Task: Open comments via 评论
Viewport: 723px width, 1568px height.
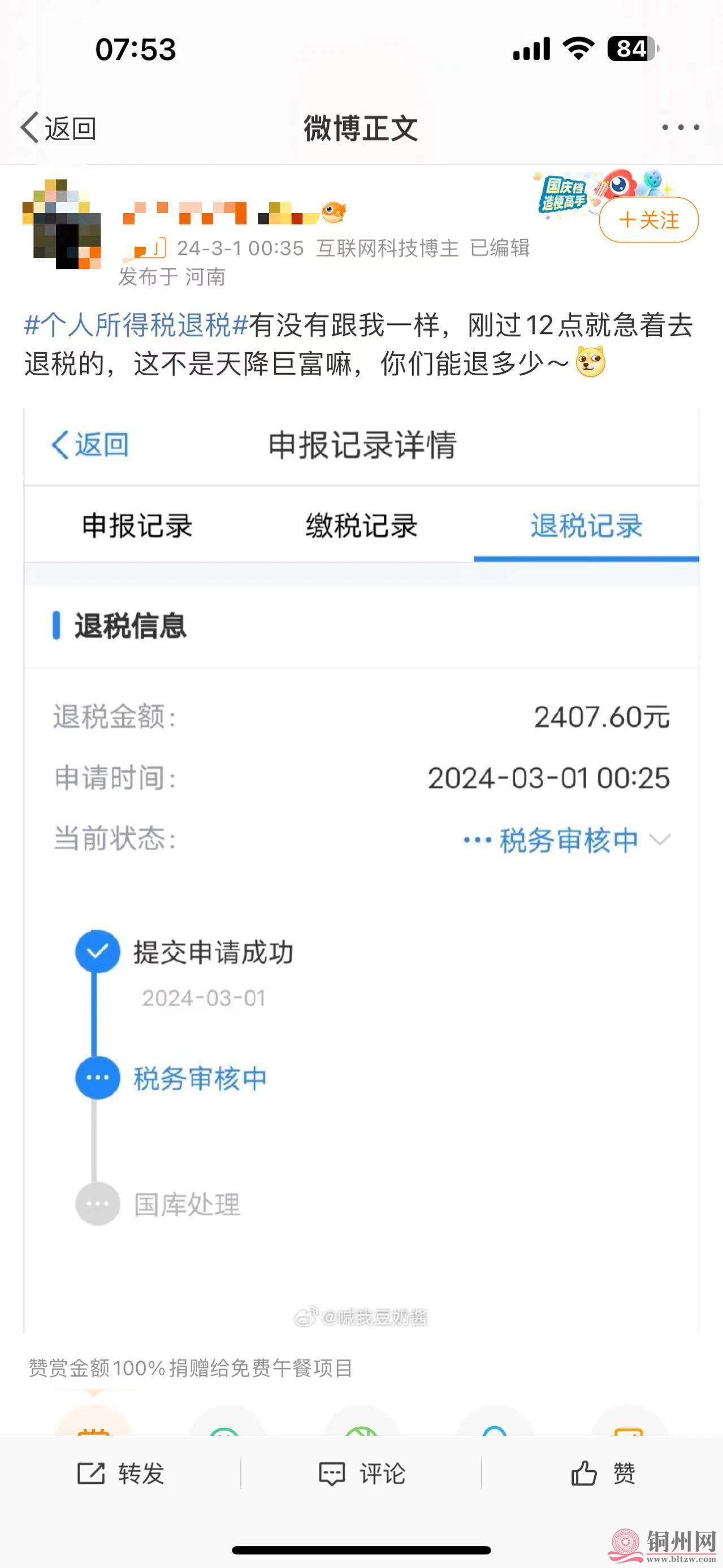Action: pyautogui.click(x=362, y=1474)
